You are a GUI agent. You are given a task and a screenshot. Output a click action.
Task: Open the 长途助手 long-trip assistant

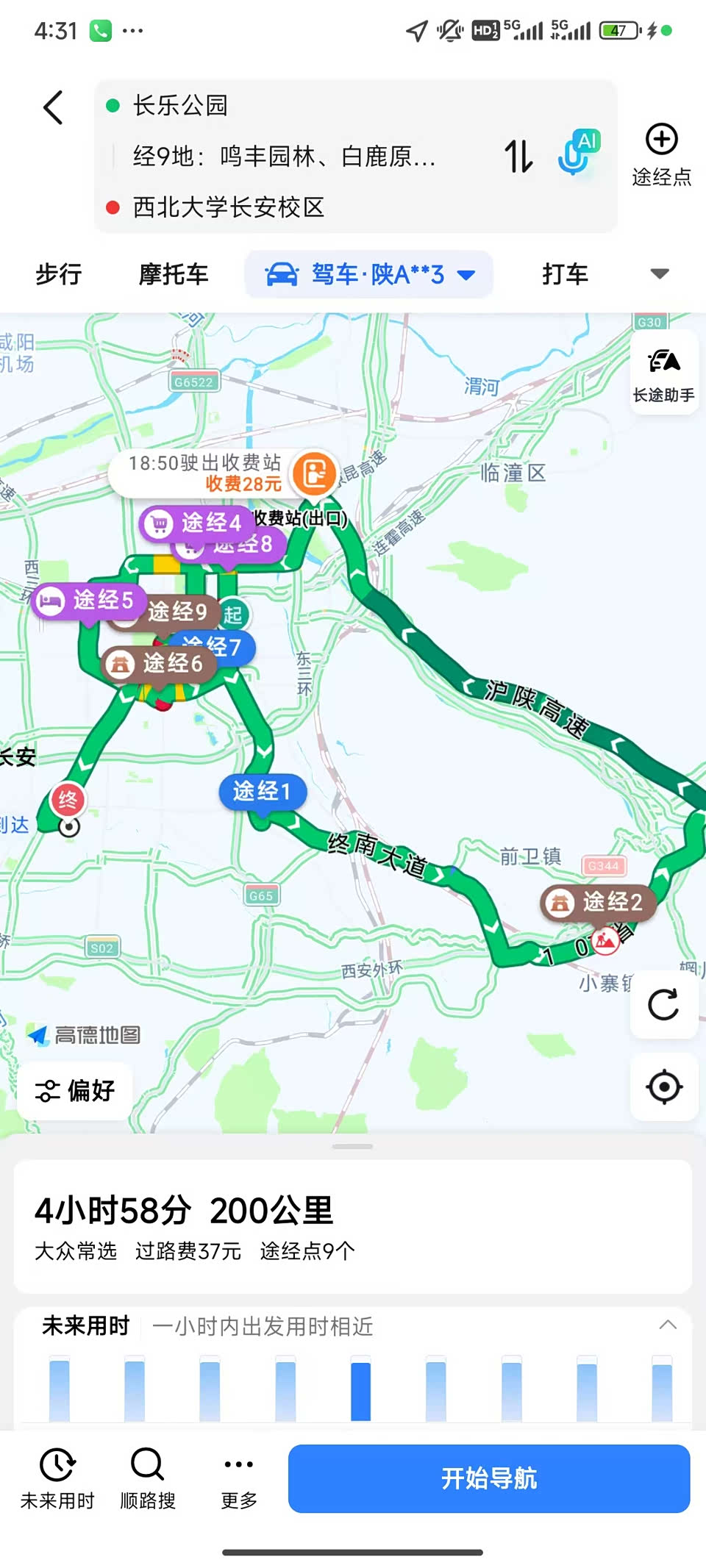point(663,373)
